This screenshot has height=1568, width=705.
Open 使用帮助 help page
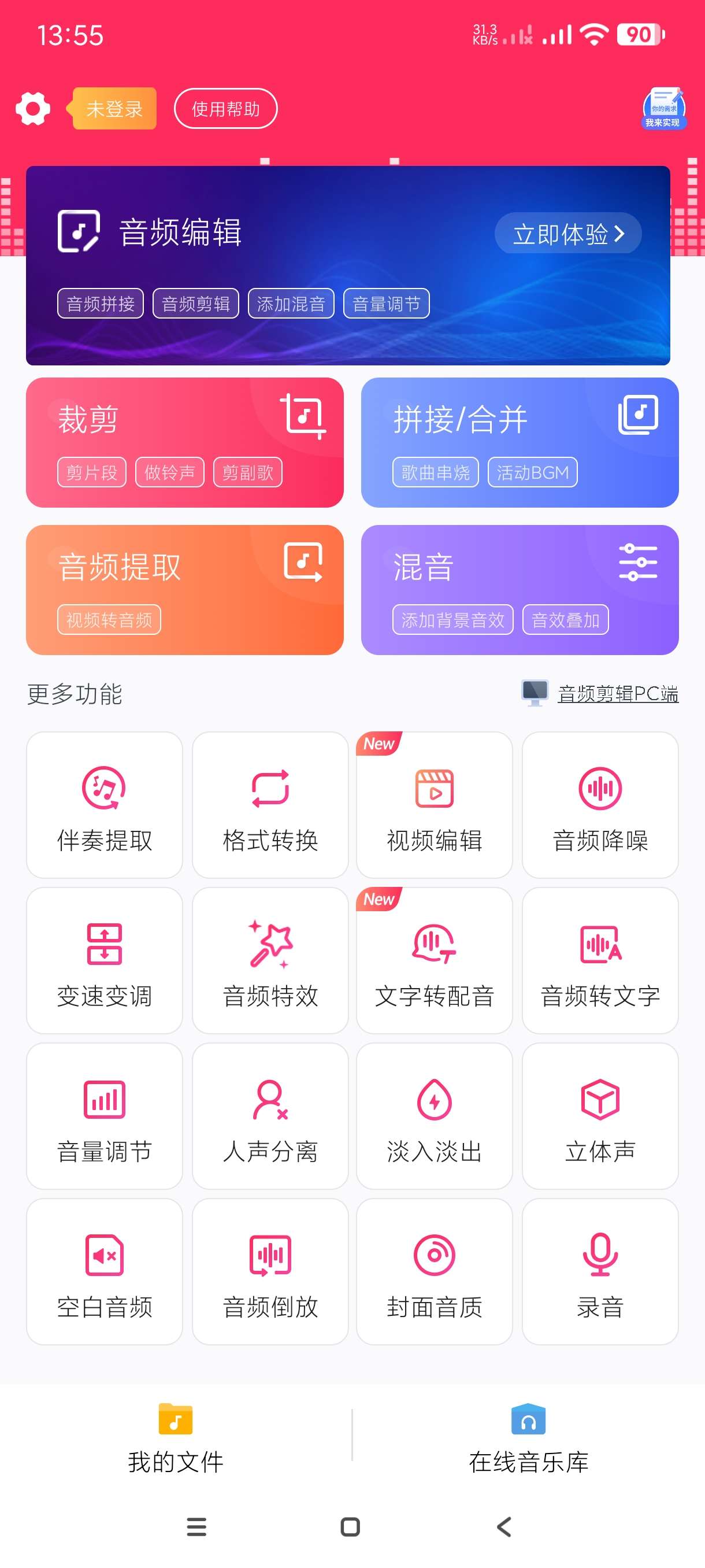coord(226,109)
